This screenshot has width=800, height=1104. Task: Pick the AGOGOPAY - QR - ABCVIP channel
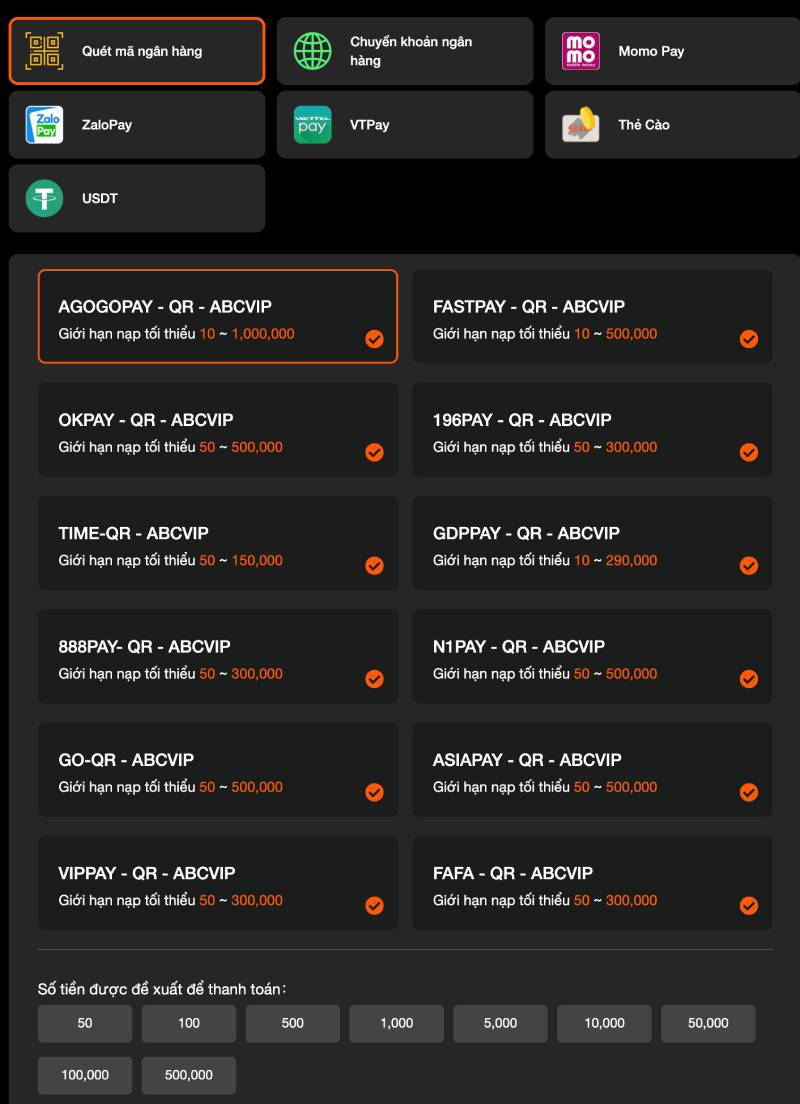tap(217, 316)
